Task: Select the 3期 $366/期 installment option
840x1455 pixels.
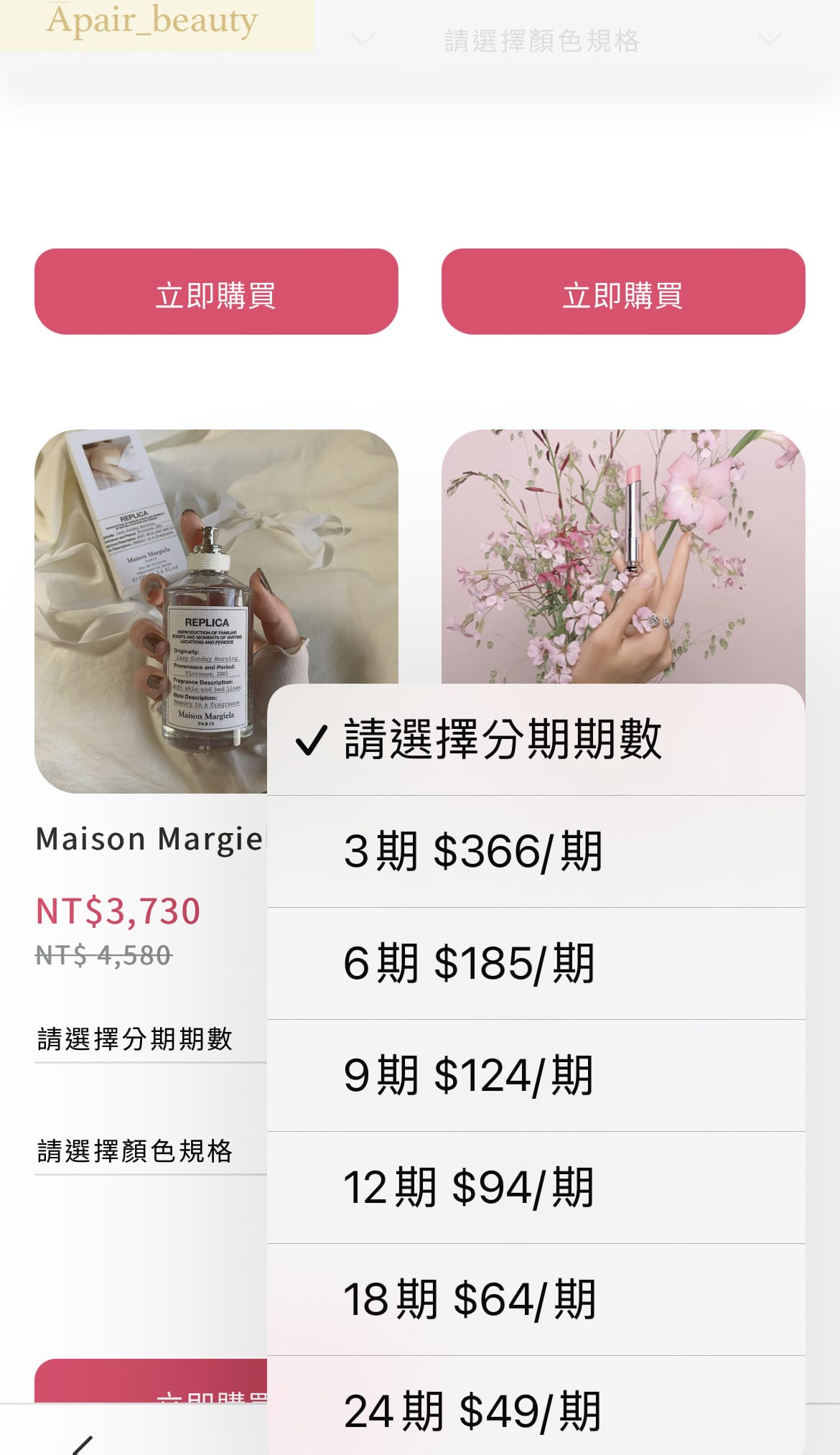Action: (x=535, y=852)
